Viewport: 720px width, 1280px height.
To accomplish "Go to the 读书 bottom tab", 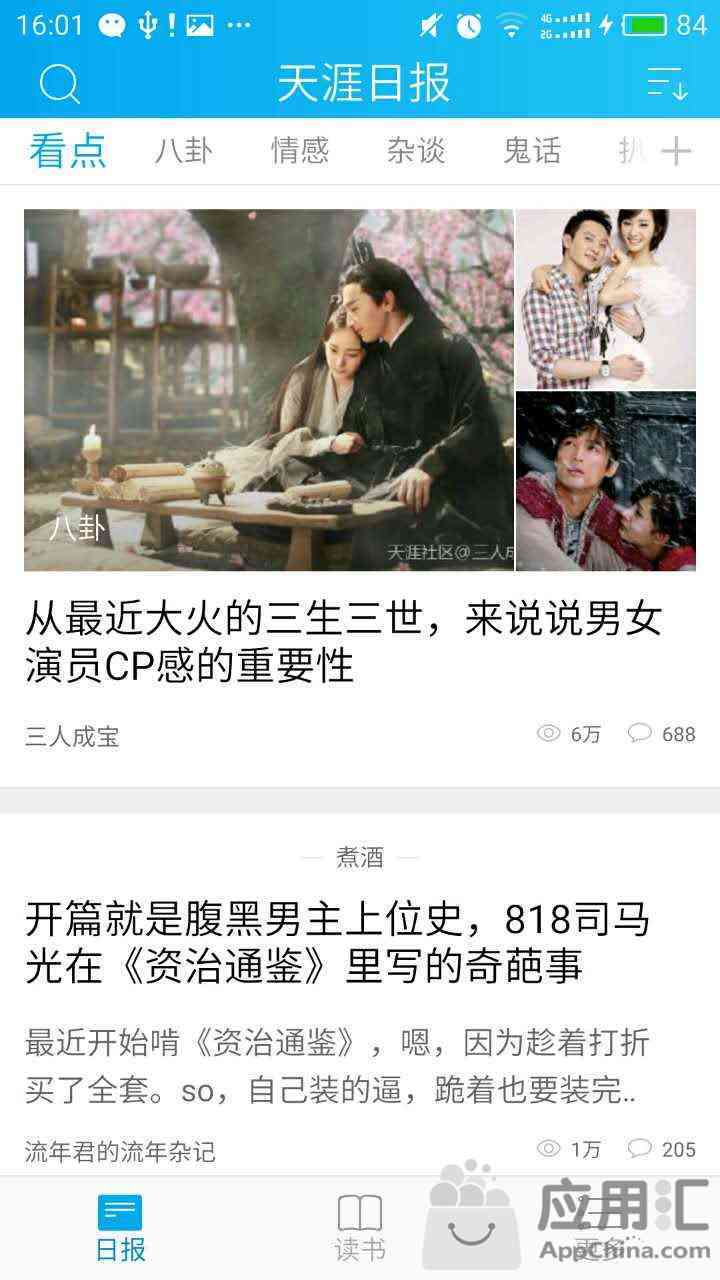I will point(360,1228).
